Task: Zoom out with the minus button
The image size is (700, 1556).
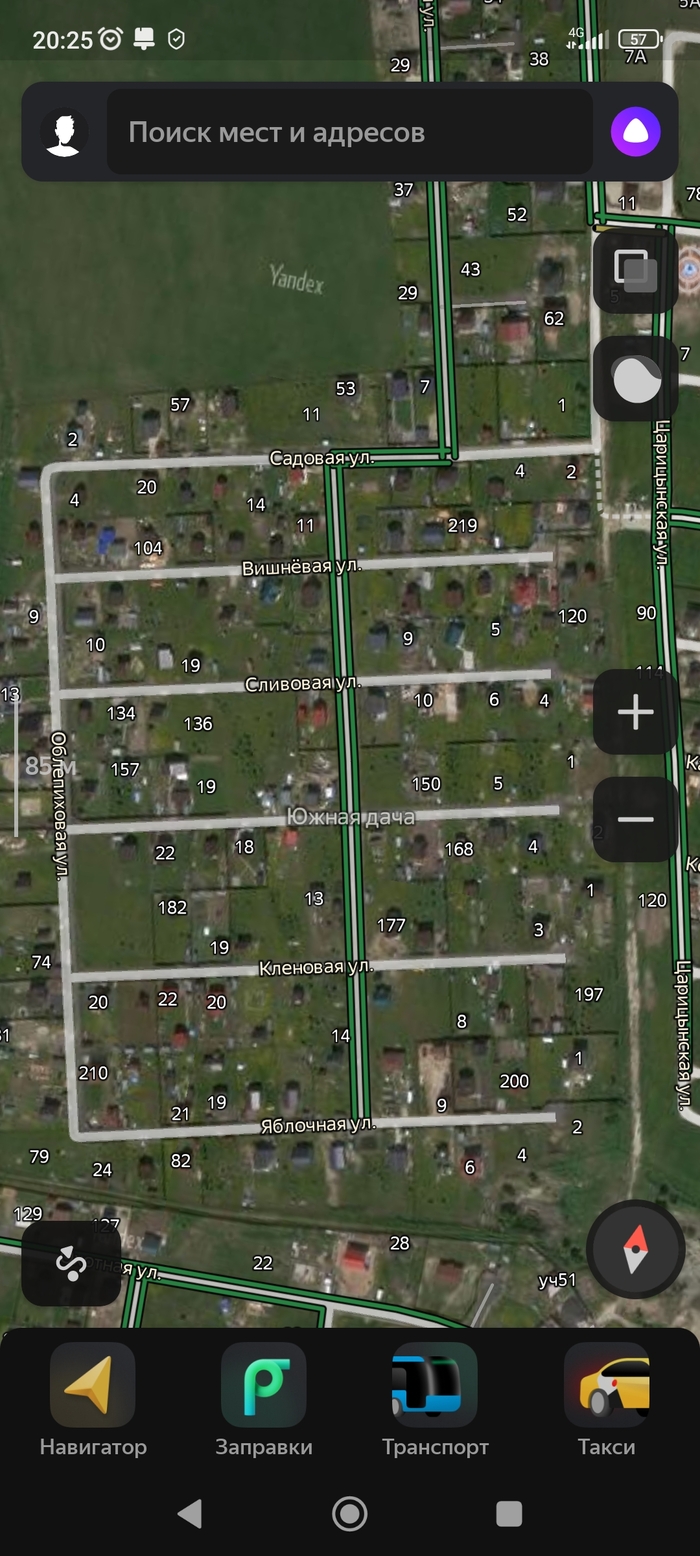Action: tap(635, 819)
